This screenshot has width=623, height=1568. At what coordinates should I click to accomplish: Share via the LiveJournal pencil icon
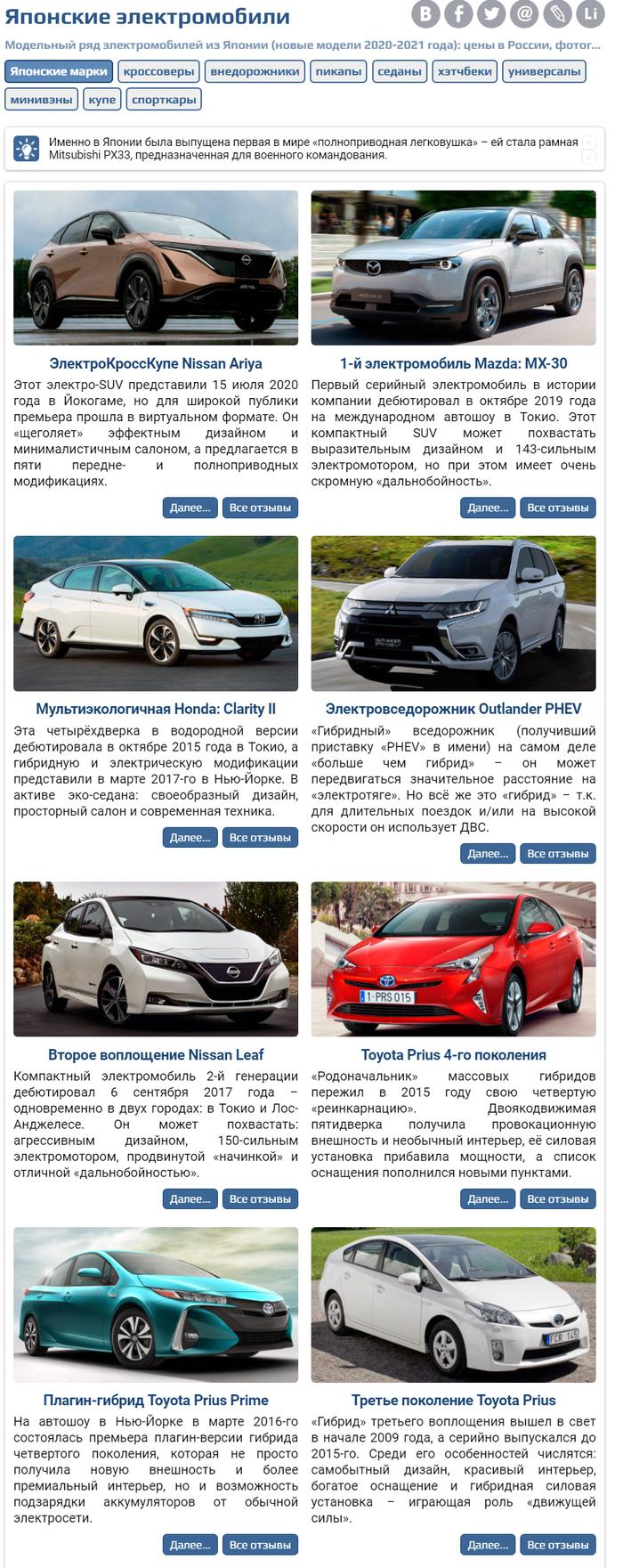557,13
